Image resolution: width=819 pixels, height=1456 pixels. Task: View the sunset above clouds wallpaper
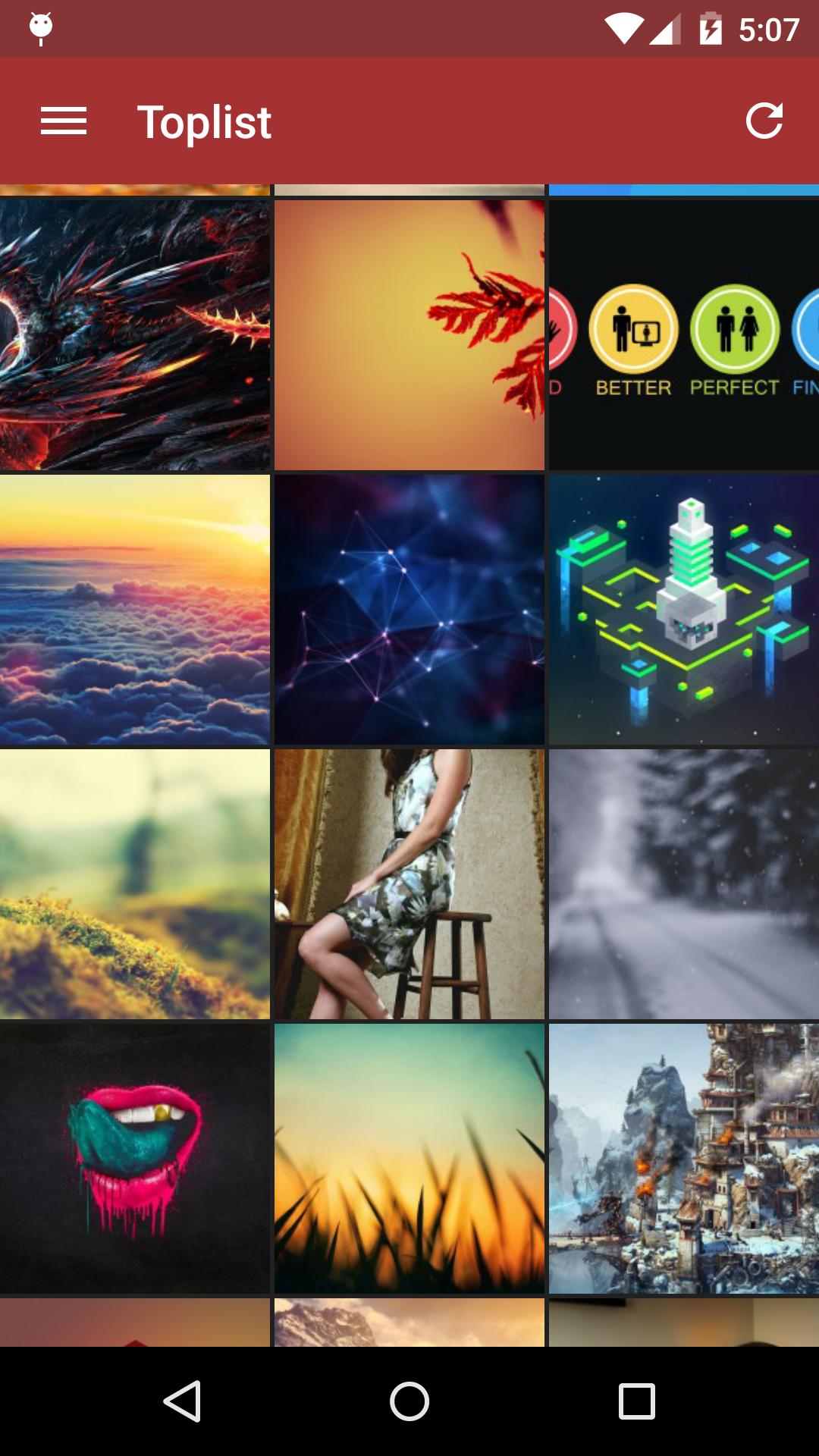pos(135,610)
